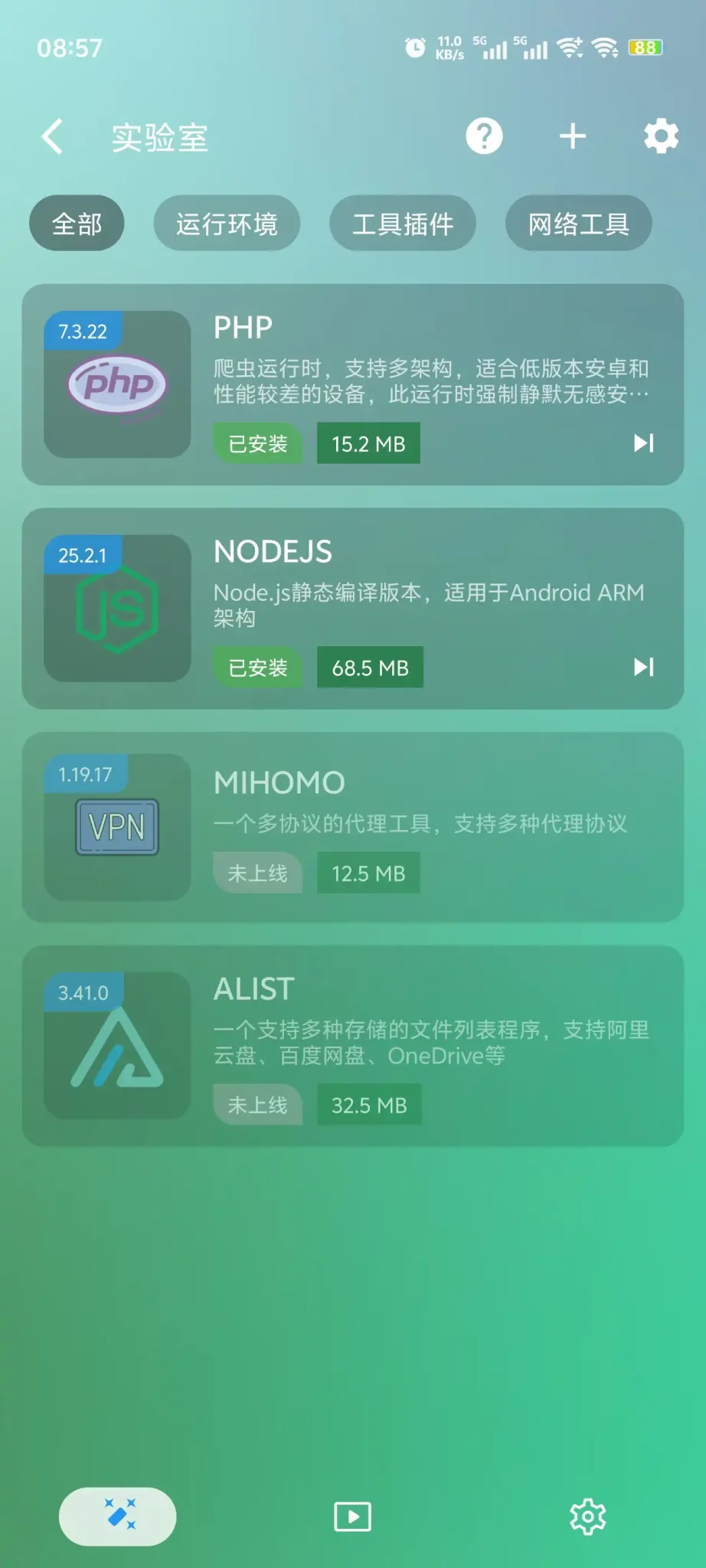This screenshot has height=1568, width=706.
Task: Tap the 未上线 status on MIHOMO
Action: click(257, 873)
